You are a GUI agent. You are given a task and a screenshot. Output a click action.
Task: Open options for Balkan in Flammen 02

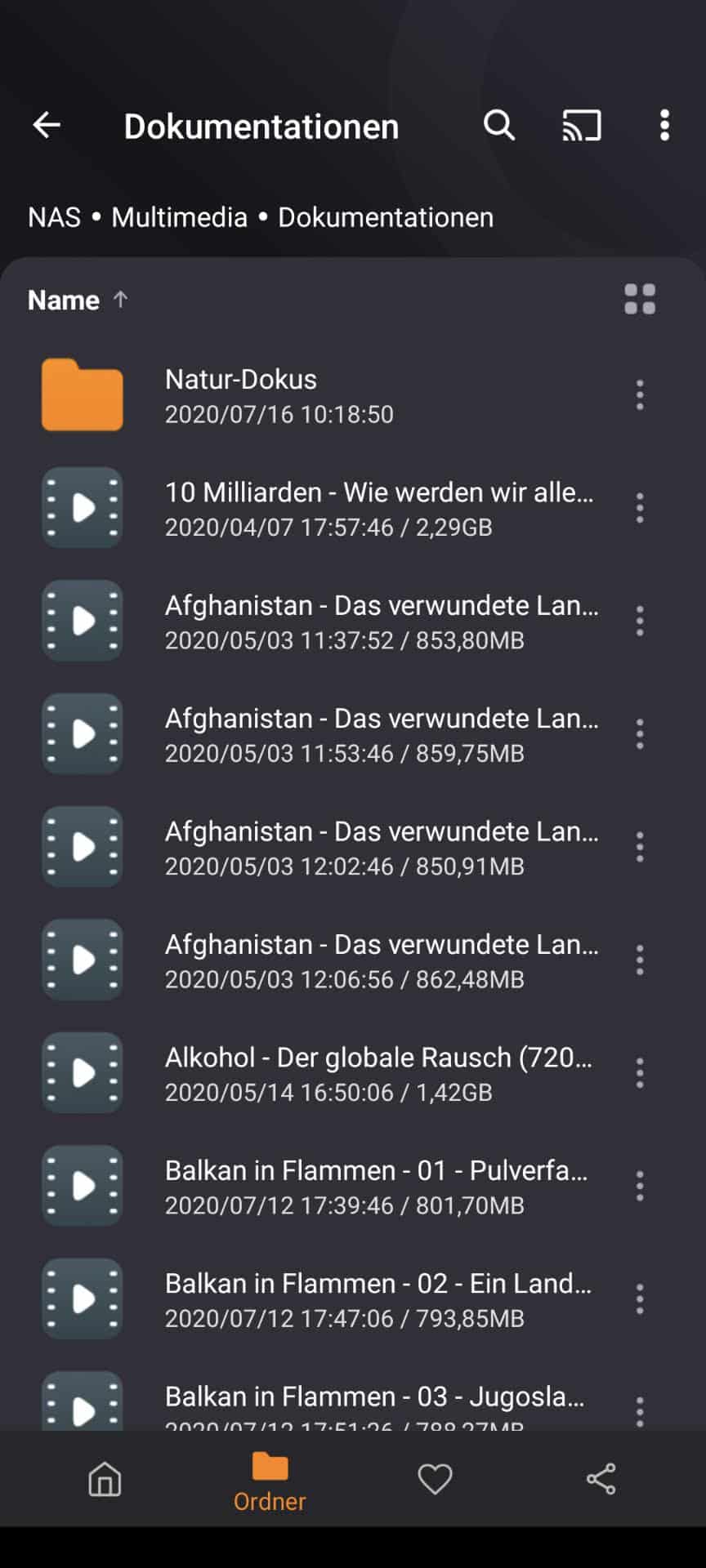click(x=640, y=1298)
